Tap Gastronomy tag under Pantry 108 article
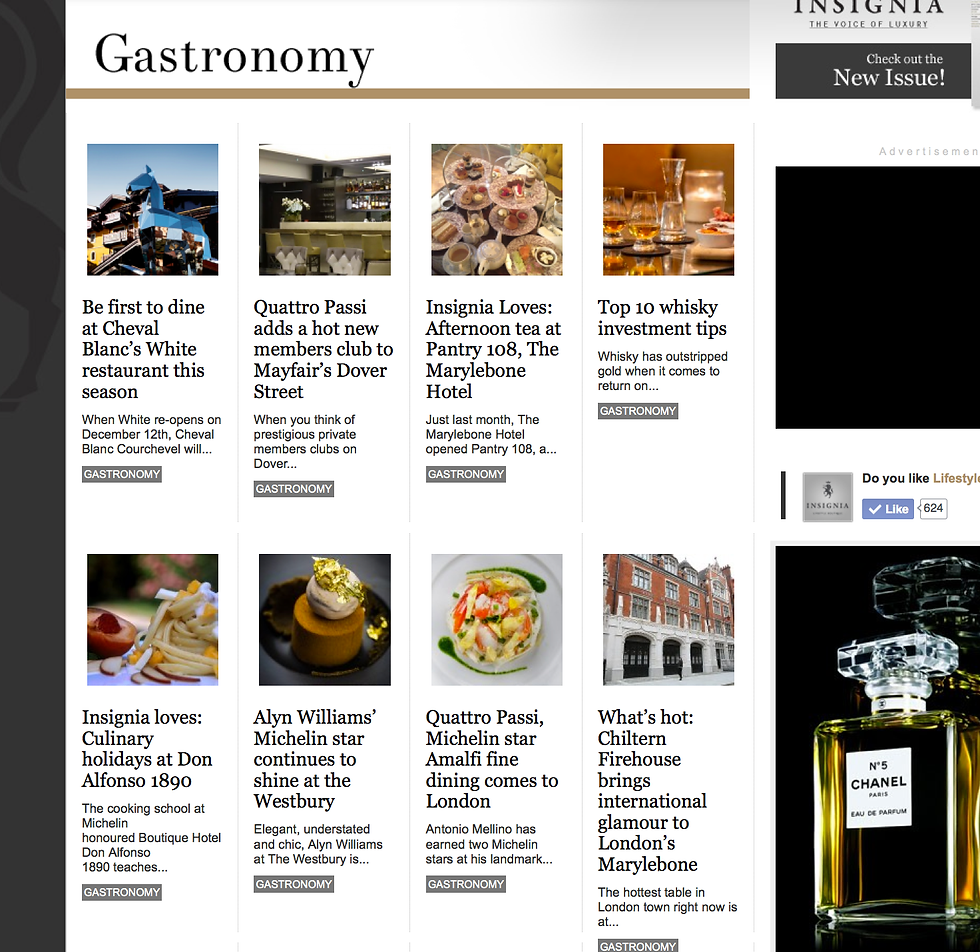Viewport: 980px width, 952px height. click(x=466, y=474)
